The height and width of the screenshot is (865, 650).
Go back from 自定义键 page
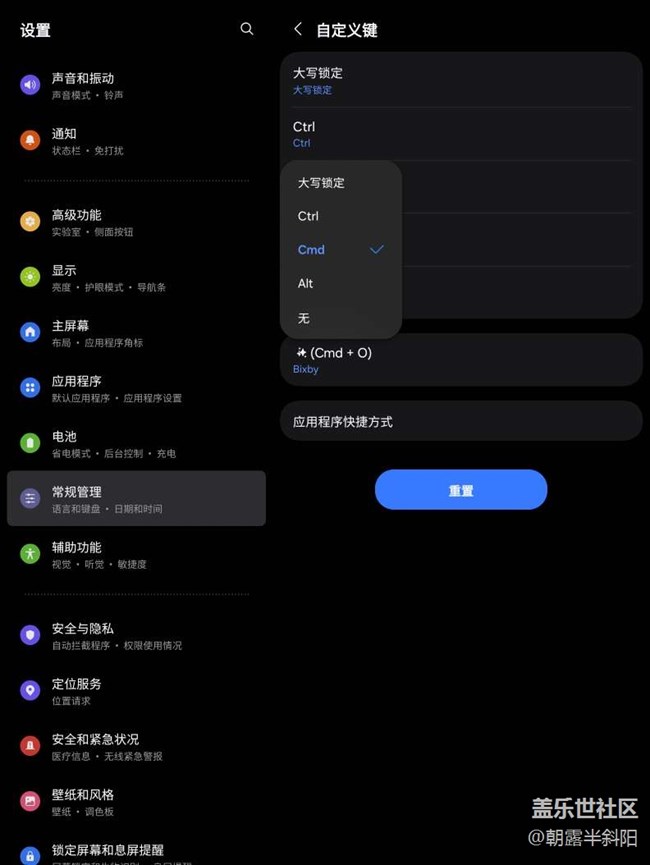coord(298,29)
